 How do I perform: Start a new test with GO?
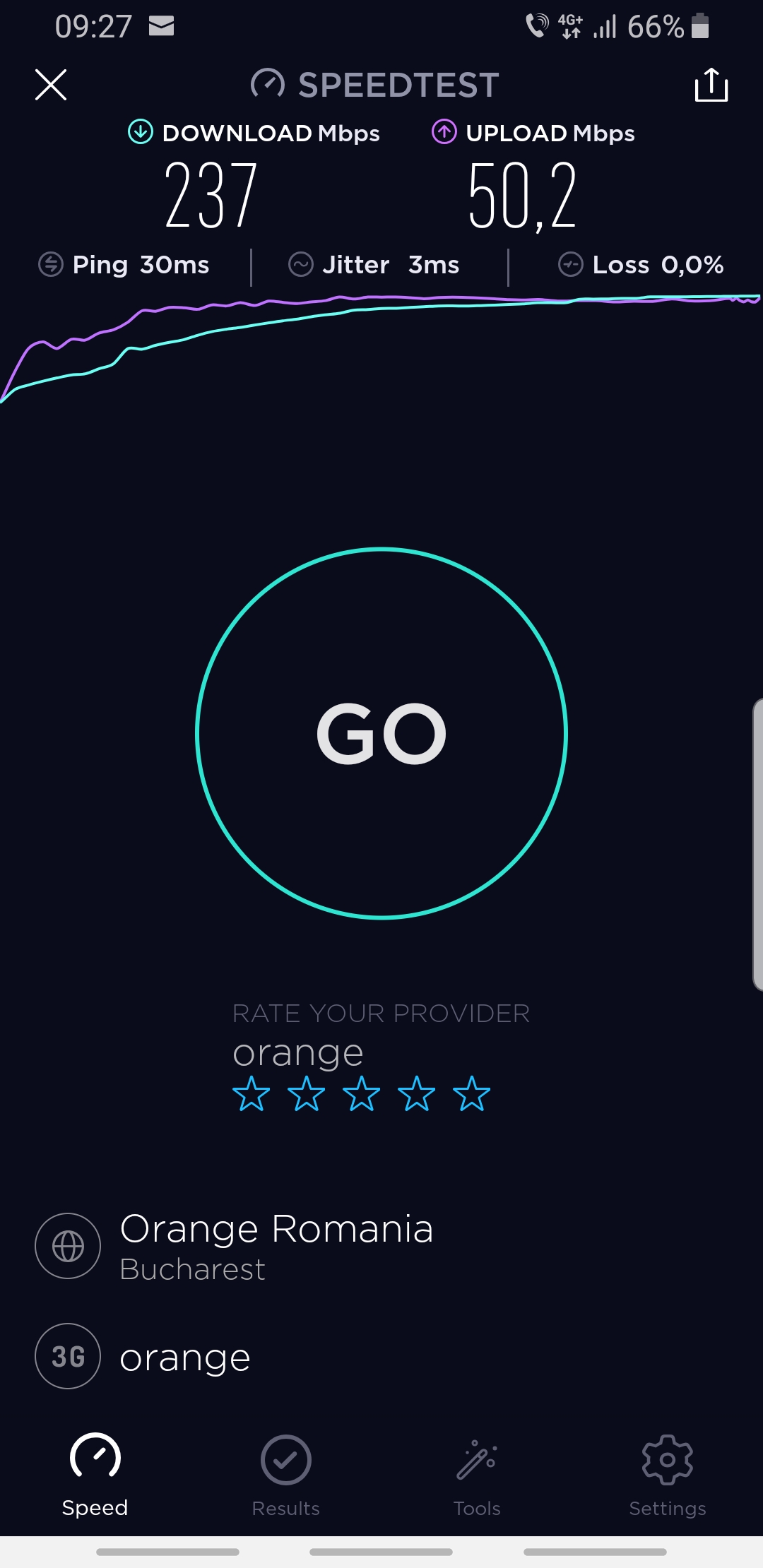tap(381, 733)
